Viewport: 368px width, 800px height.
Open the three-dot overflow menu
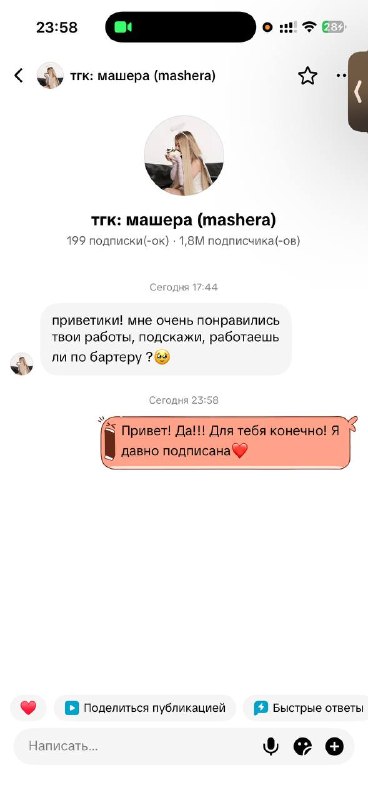coord(341,76)
